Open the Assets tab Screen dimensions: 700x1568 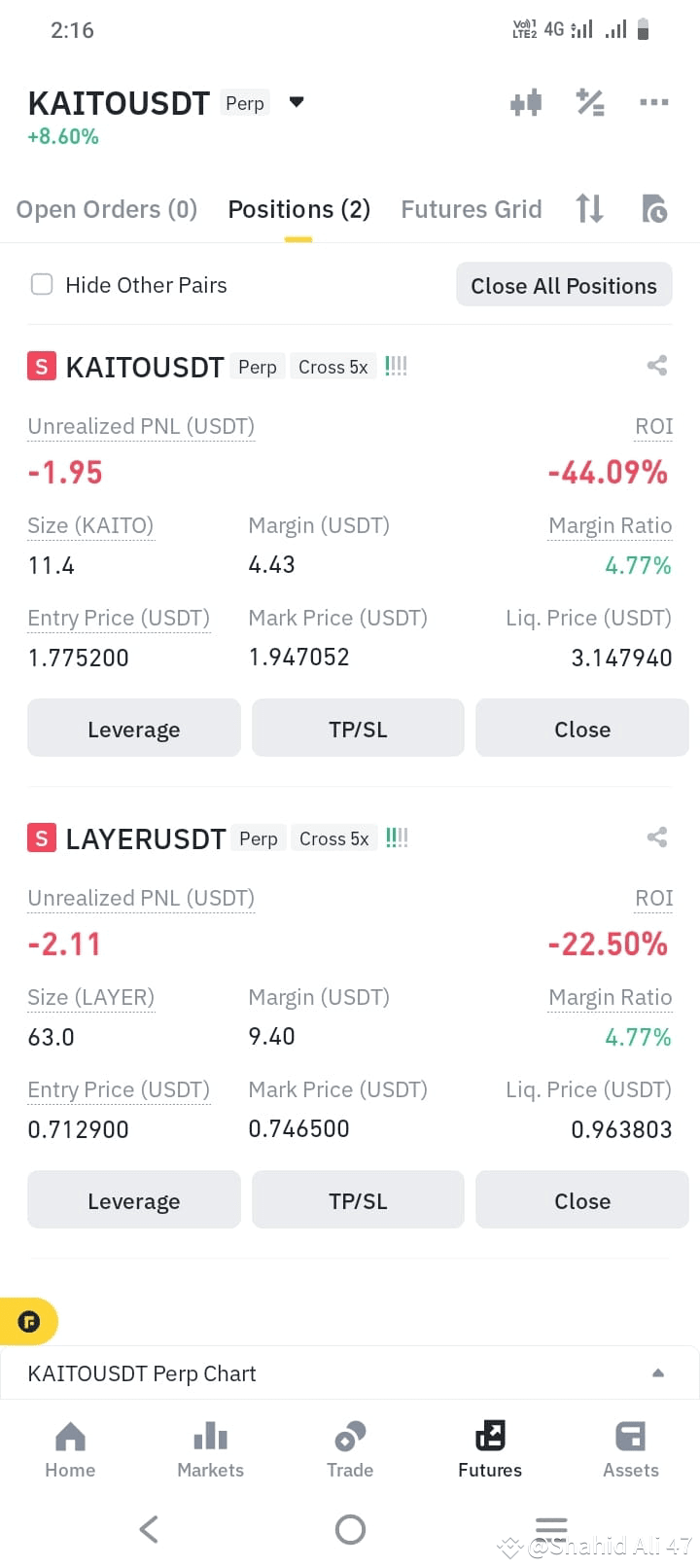coord(630,1449)
